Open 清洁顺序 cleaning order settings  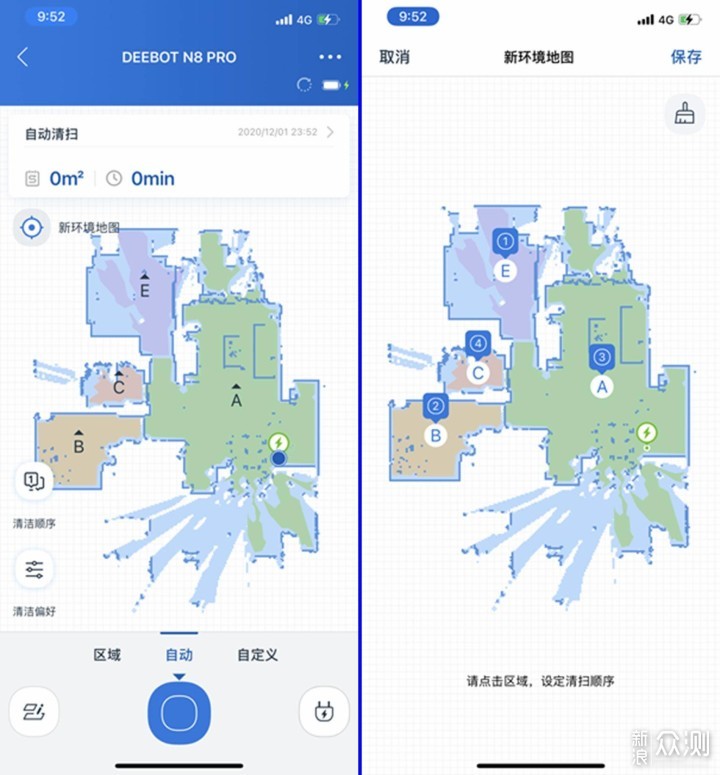pyautogui.click(x=33, y=482)
